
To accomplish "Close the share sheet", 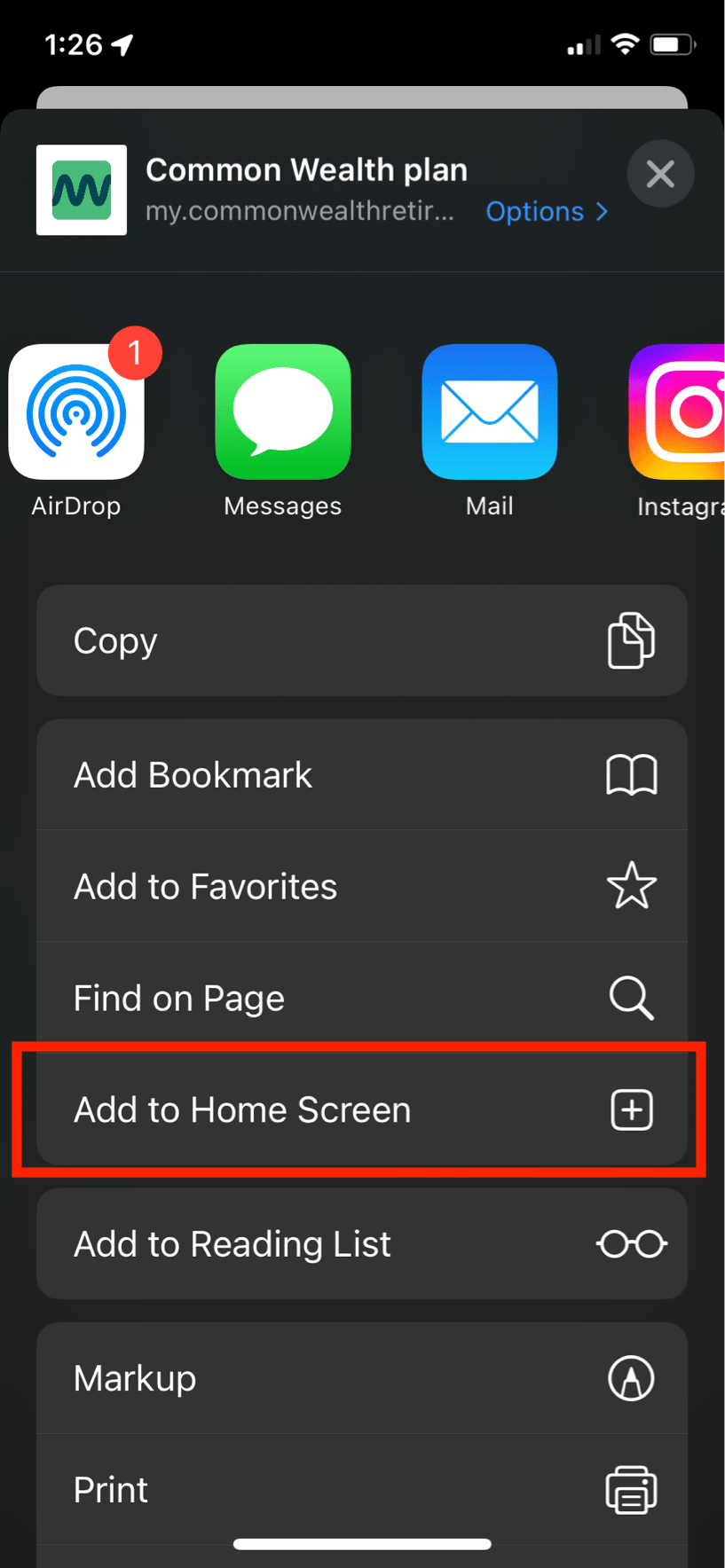I will pos(660,174).
